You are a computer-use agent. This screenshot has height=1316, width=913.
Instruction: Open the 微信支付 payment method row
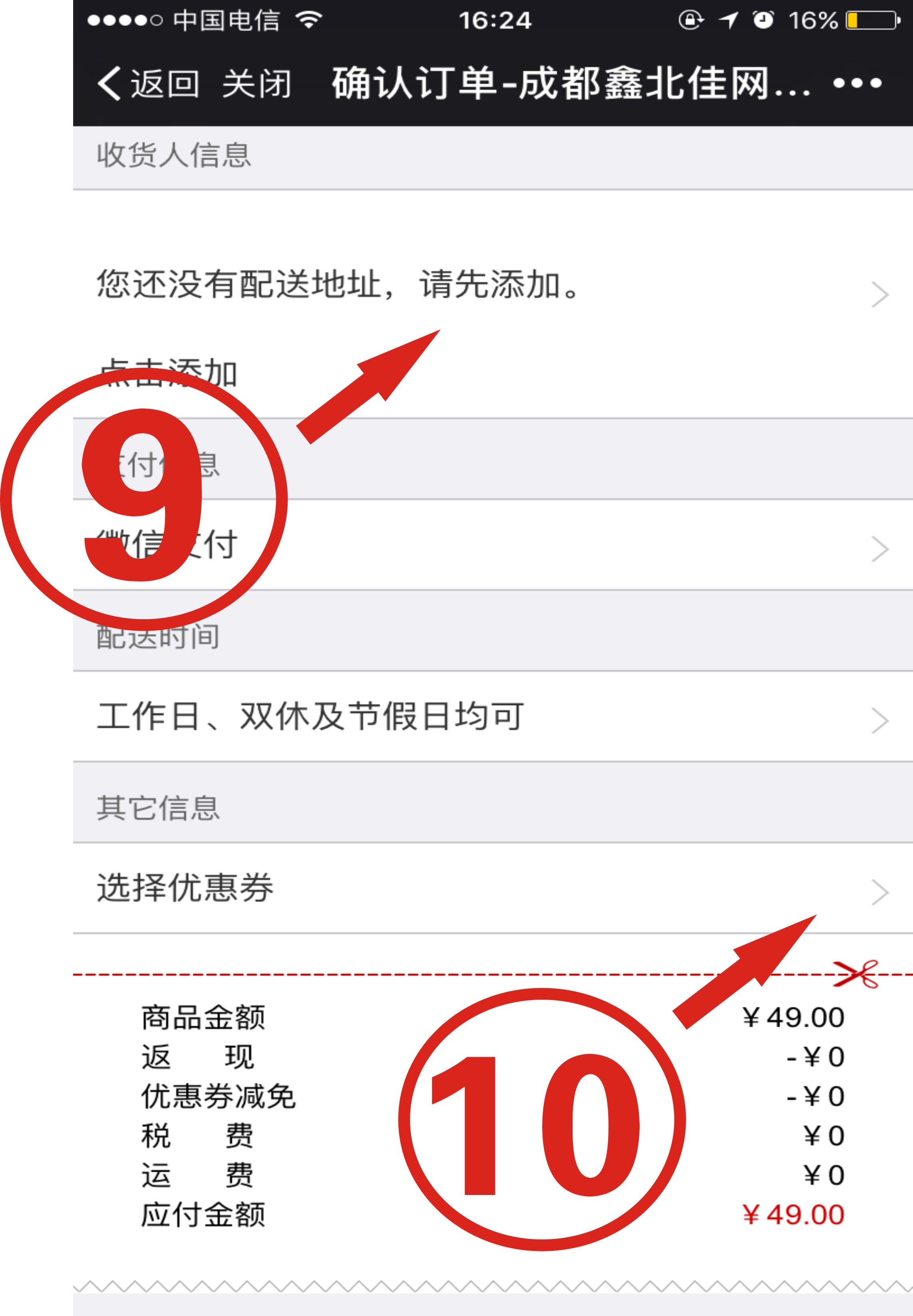(493, 546)
